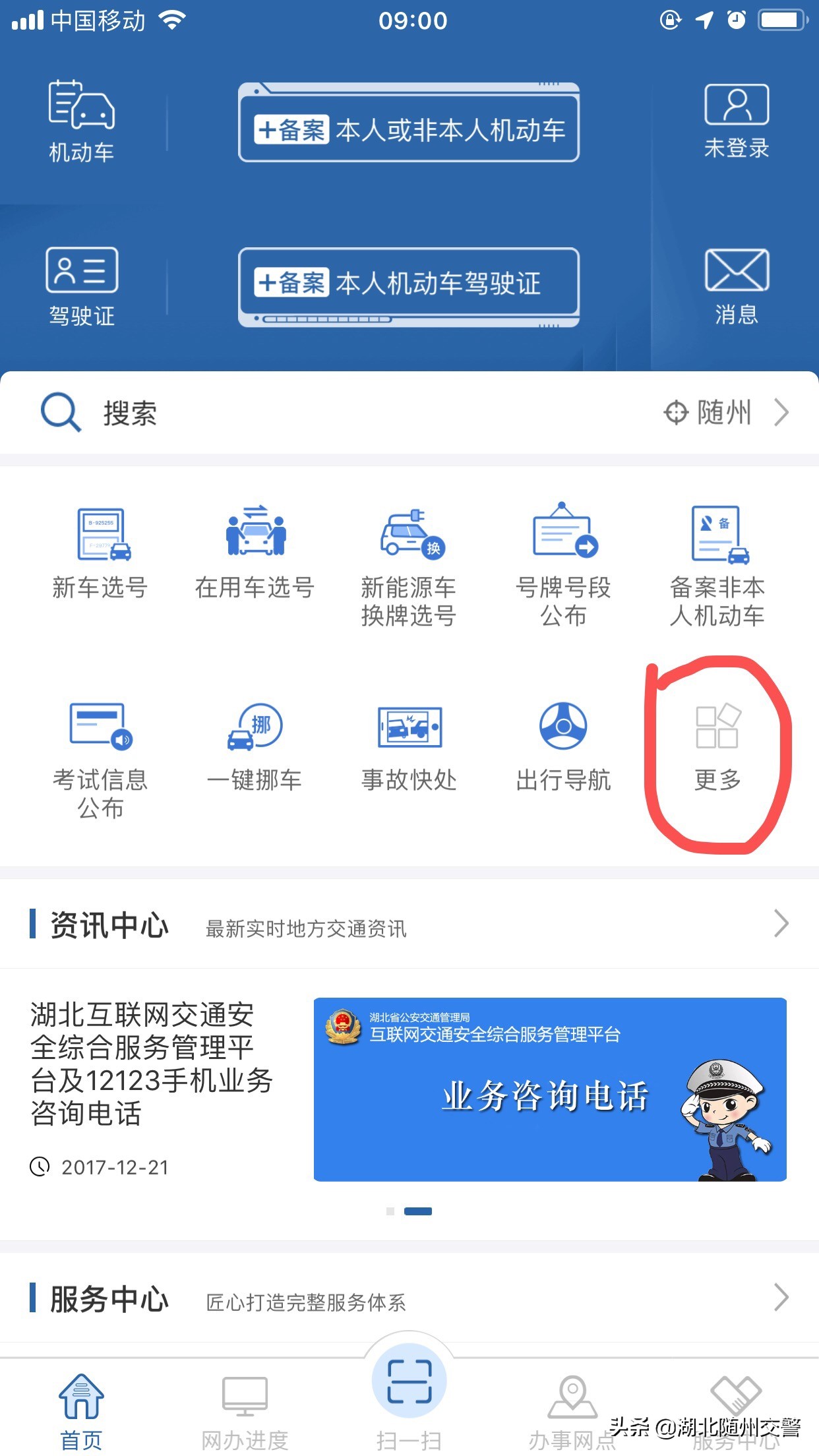Open 新能源车换牌选号 service
Screen dimensions: 819x1456
pos(409,561)
